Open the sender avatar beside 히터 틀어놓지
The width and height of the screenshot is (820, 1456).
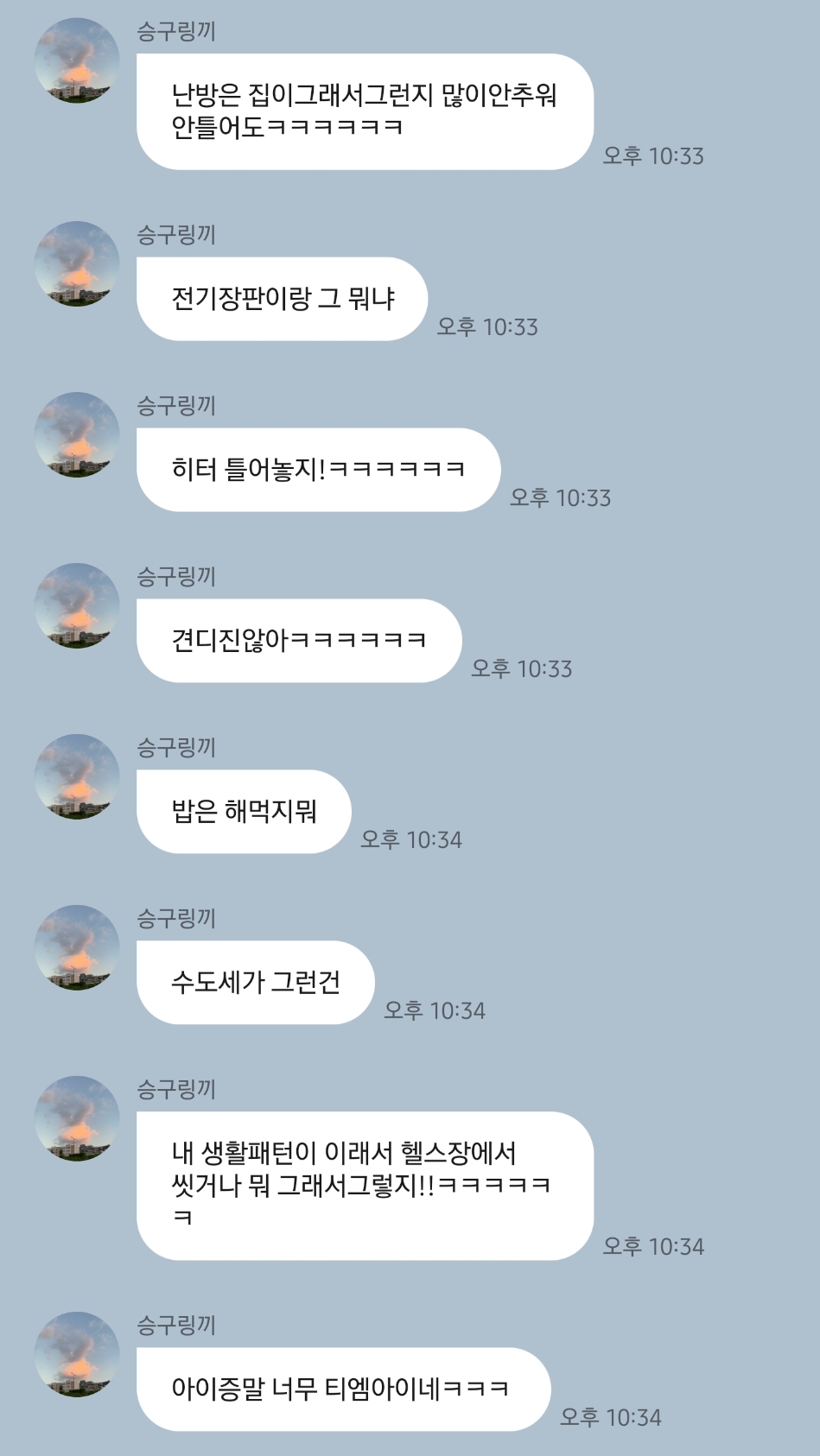tap(77, 434)
